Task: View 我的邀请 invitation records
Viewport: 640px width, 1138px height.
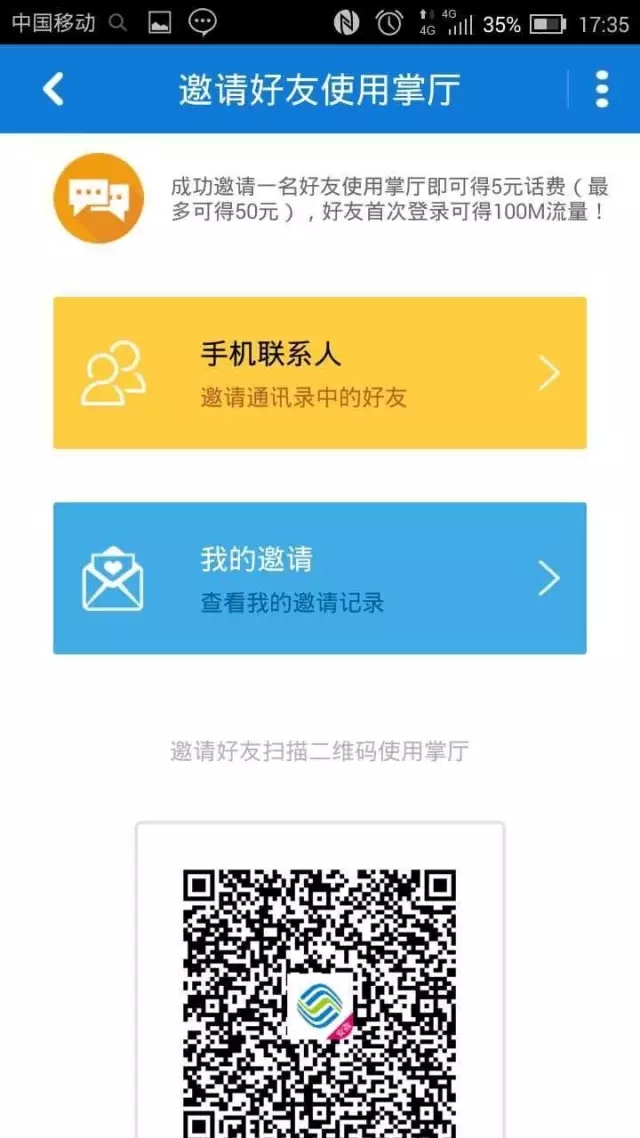Action: [319, 578]
